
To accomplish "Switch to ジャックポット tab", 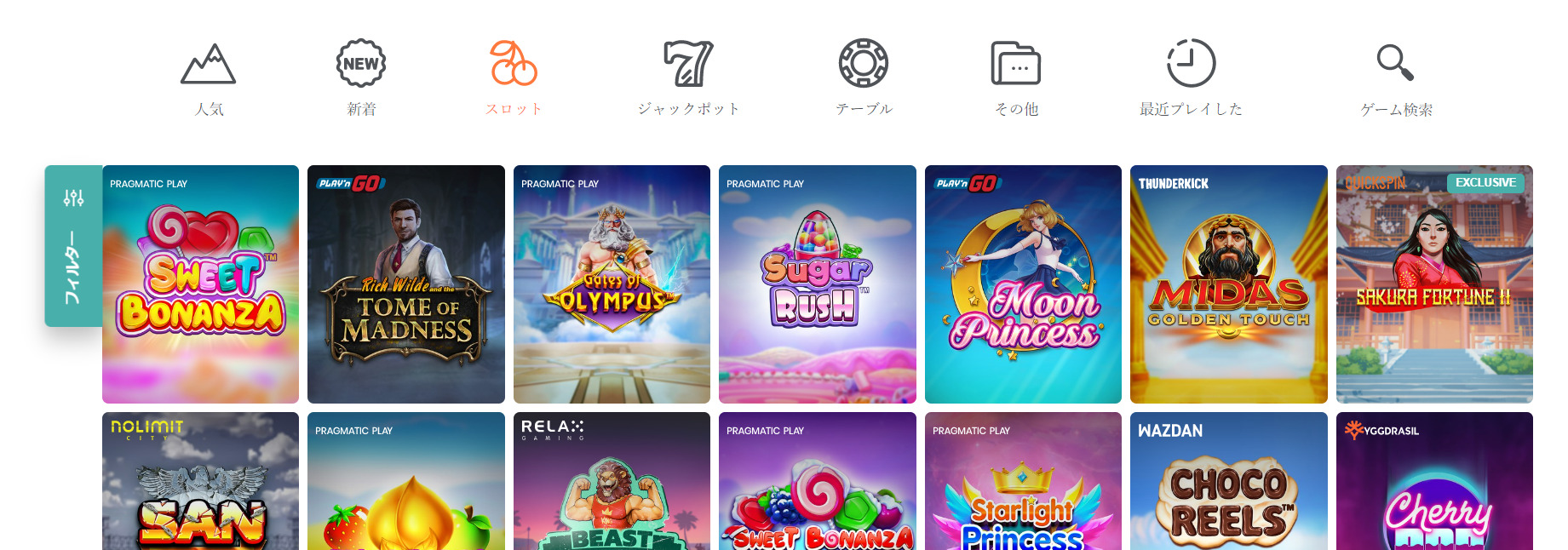I will click(x=688, y=78).
